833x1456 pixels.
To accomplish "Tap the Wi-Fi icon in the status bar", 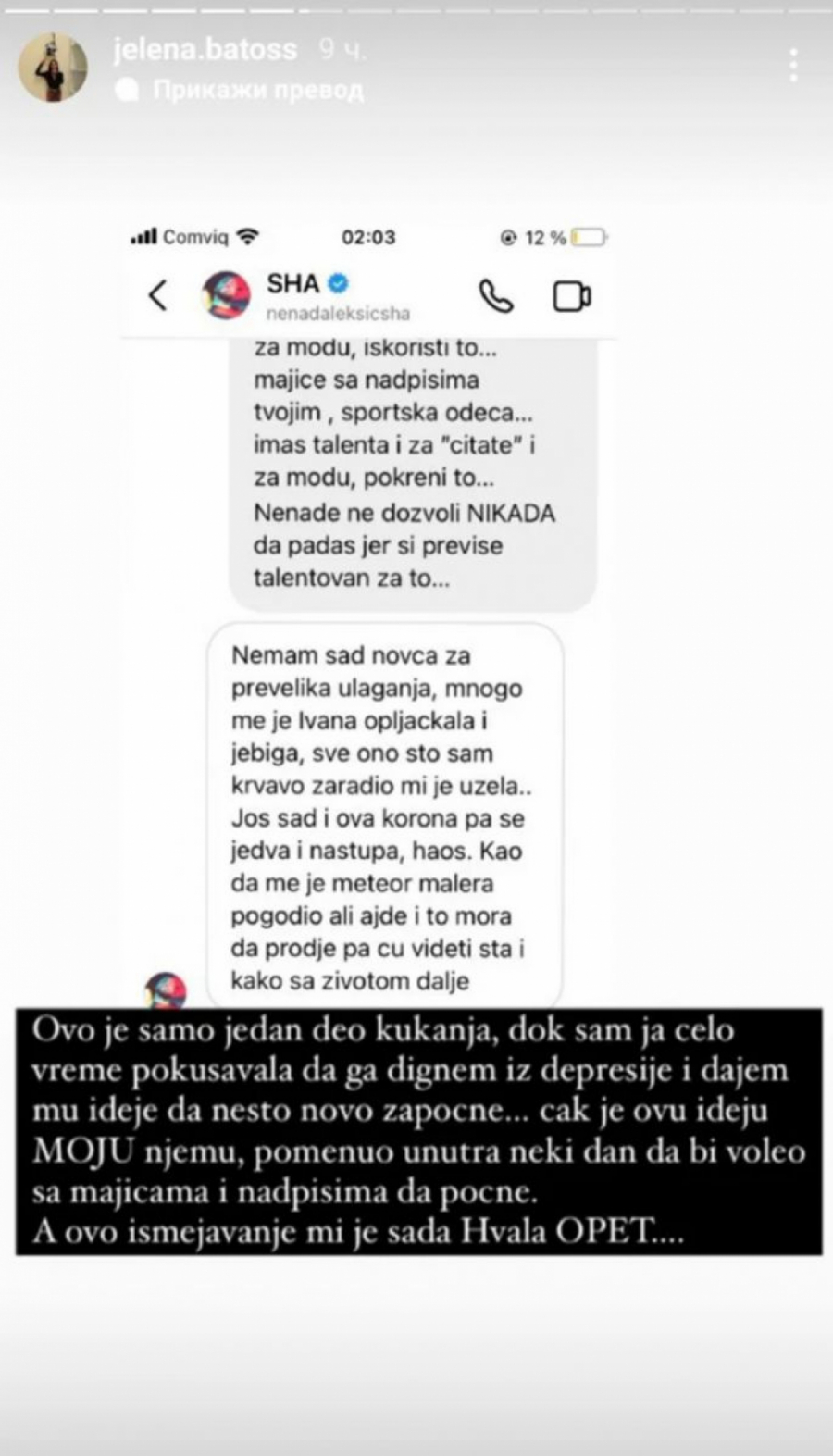I will (x=246, y=236).
